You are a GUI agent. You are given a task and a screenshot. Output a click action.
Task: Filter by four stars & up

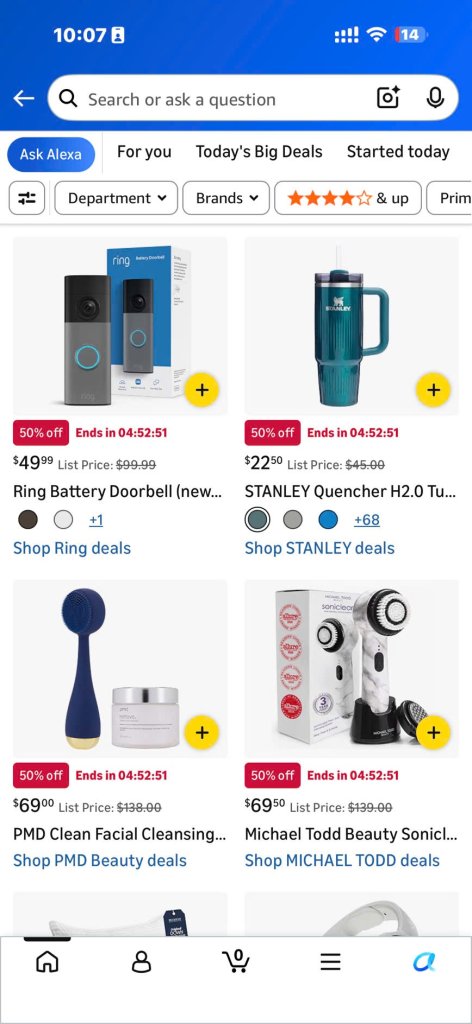pyautogui.click(x=348, y=198)
